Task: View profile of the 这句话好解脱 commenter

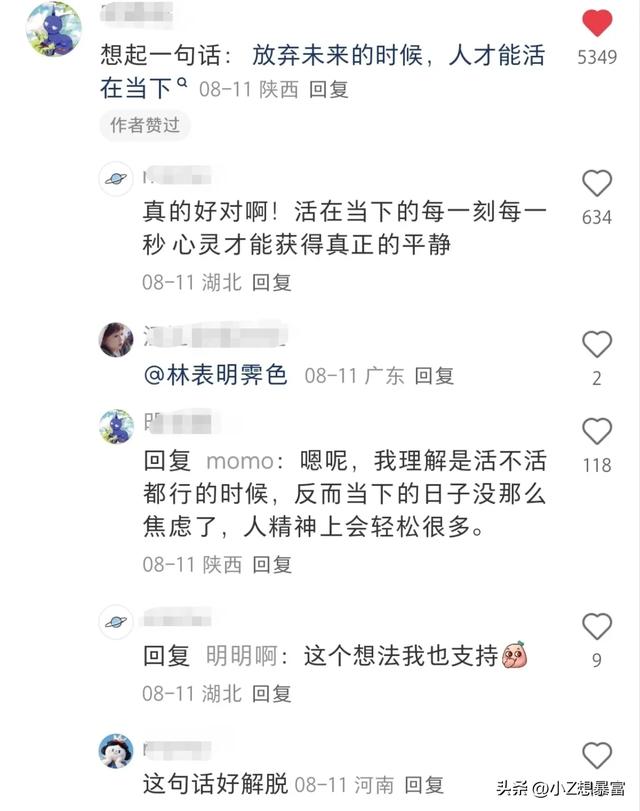Action: (x=116, y=751)
